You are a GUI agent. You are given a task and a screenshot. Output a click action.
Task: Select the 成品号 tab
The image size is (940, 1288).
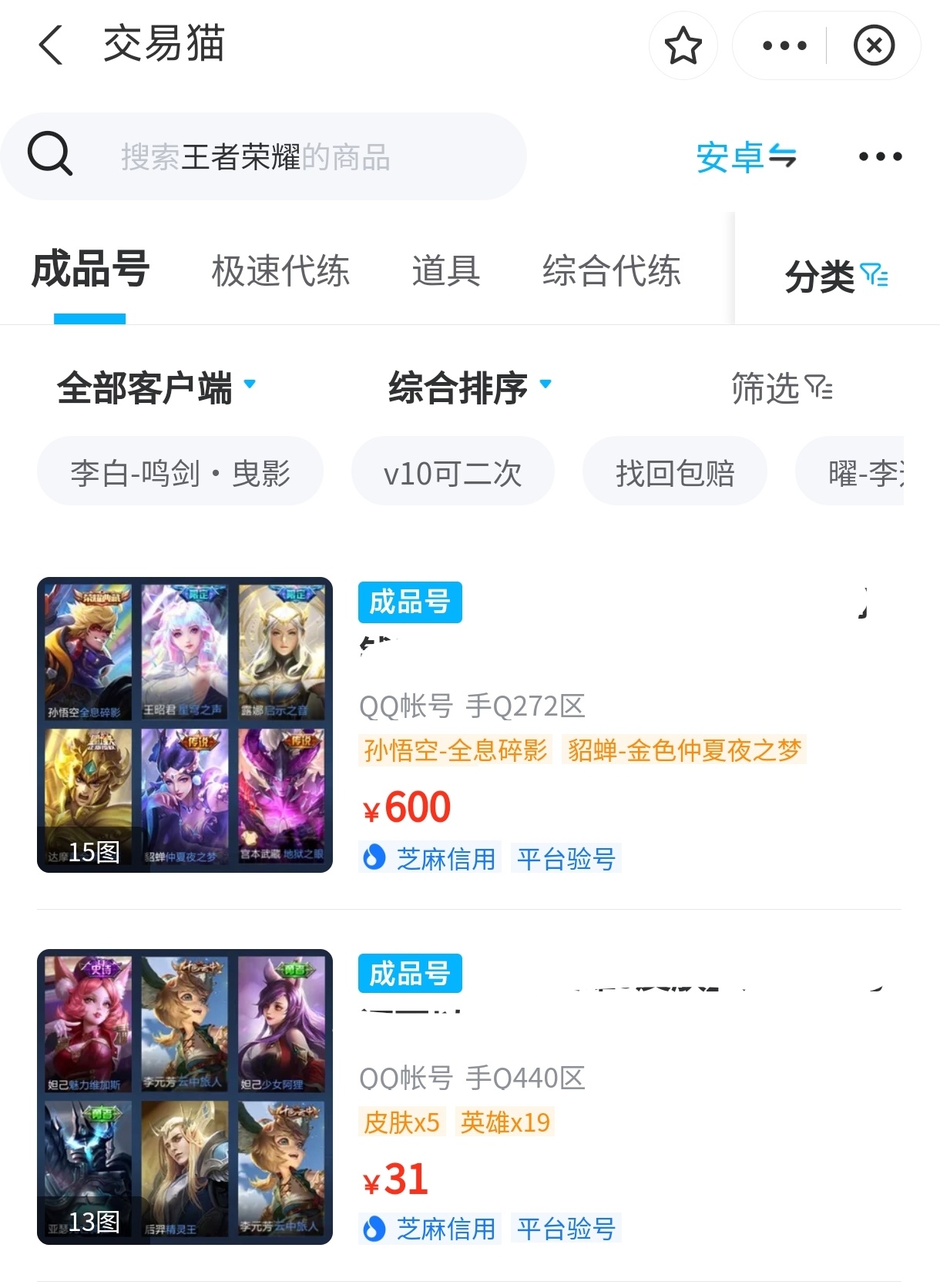(x=90, y=270)
